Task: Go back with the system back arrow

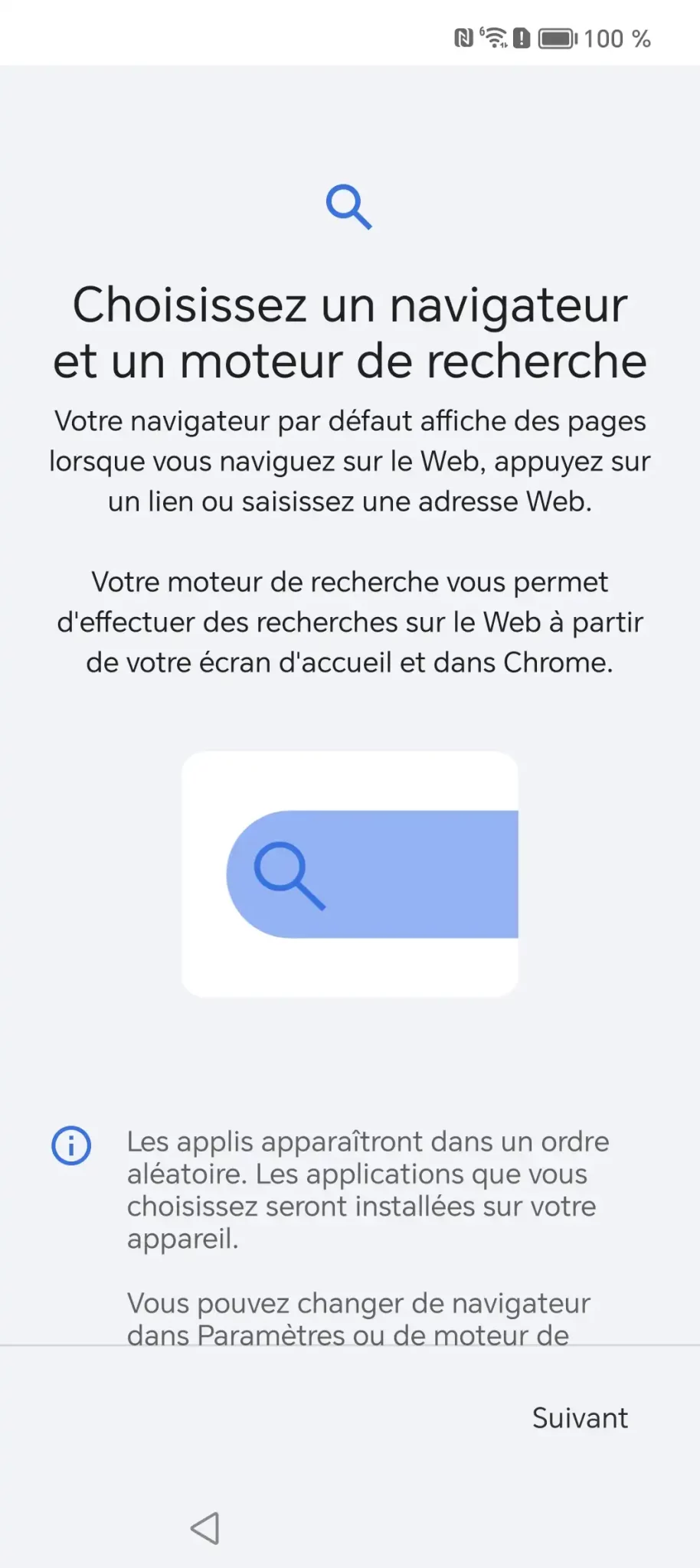Action: click(x=205, y=1528)
